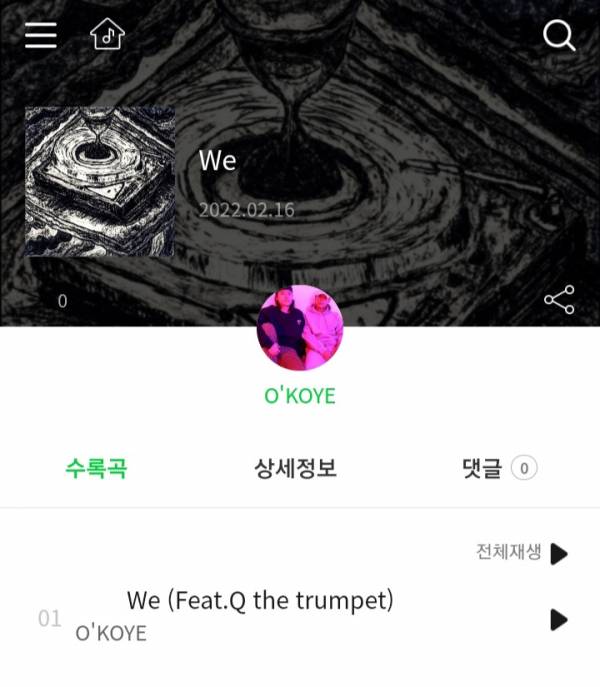The width and height of the screenshot is (600, 687).
Task: Play all tracks with 전체재생
Action: coord(522,553)
